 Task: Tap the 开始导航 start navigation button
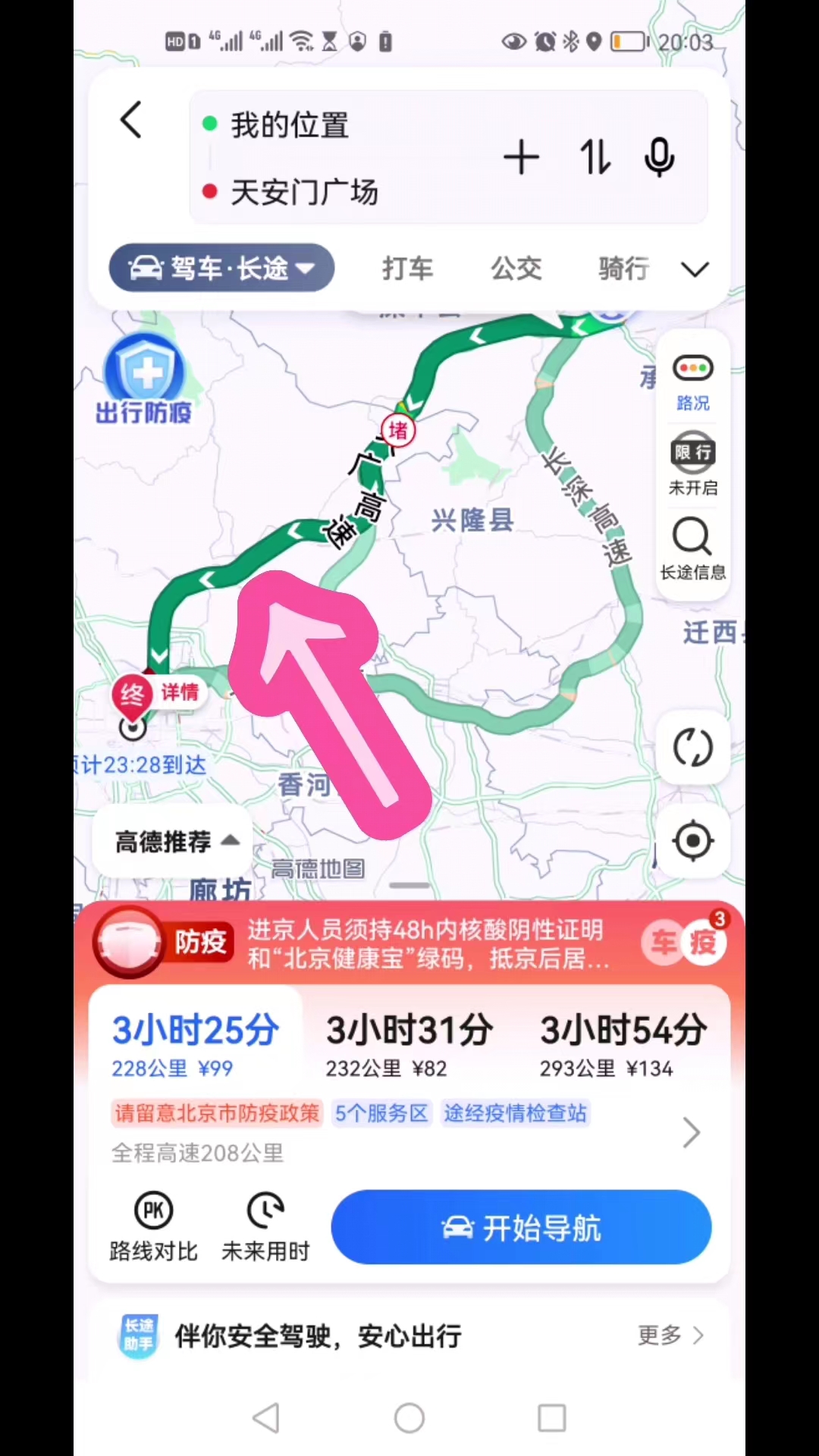[x=522, y=1228]
